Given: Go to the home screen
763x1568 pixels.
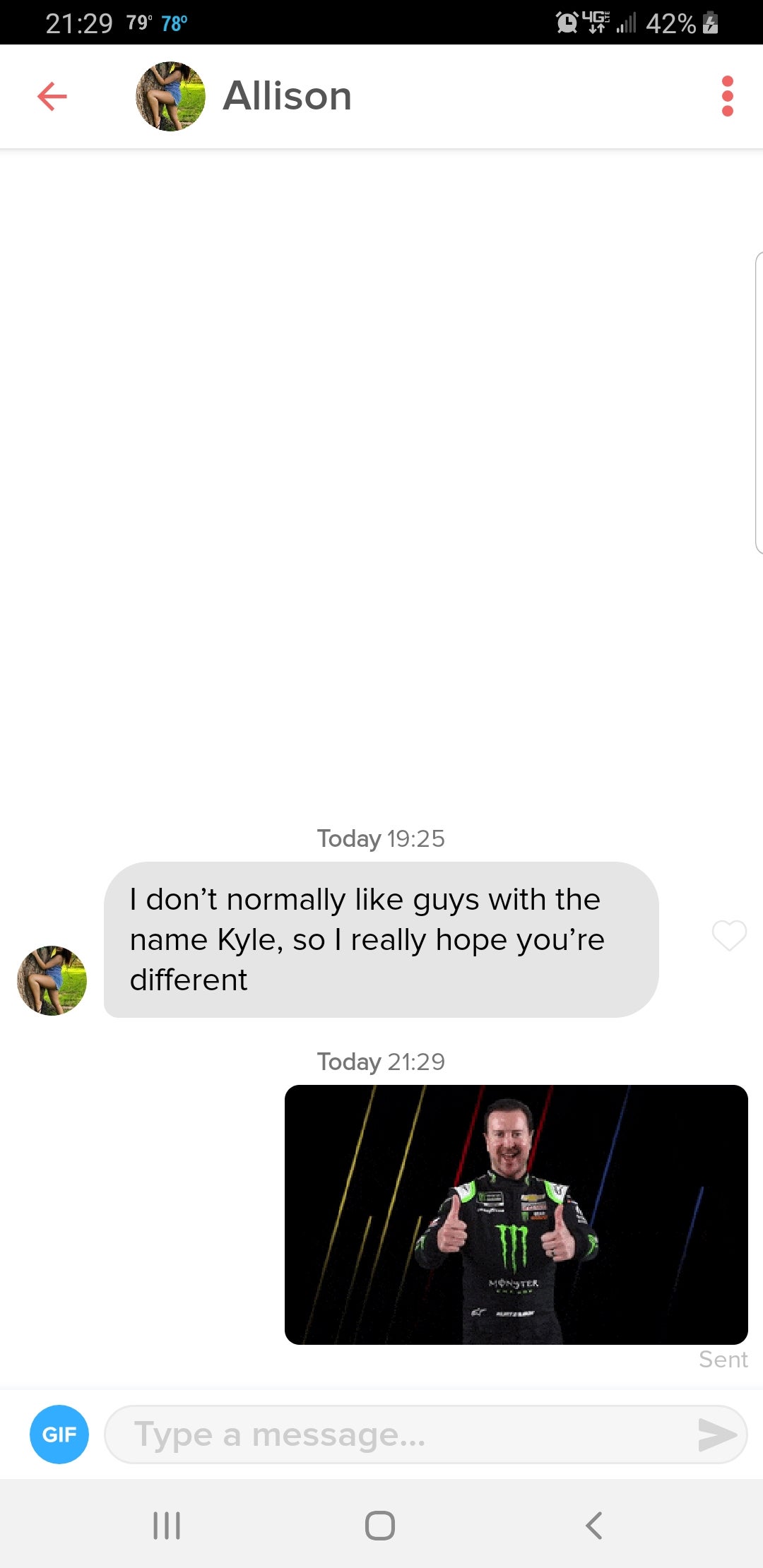Looking at the screenshot, I should tap(380, 1526).
